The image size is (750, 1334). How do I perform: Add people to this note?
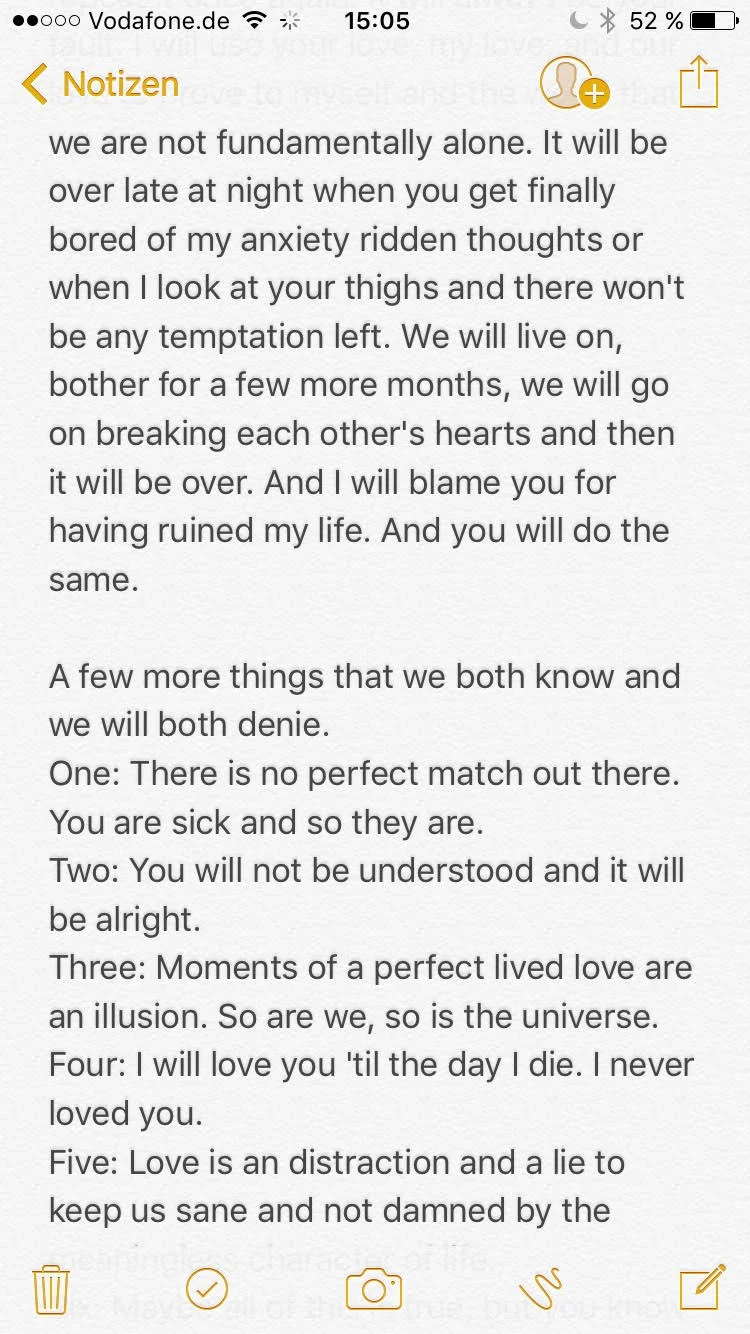click(x=573, y=82)
